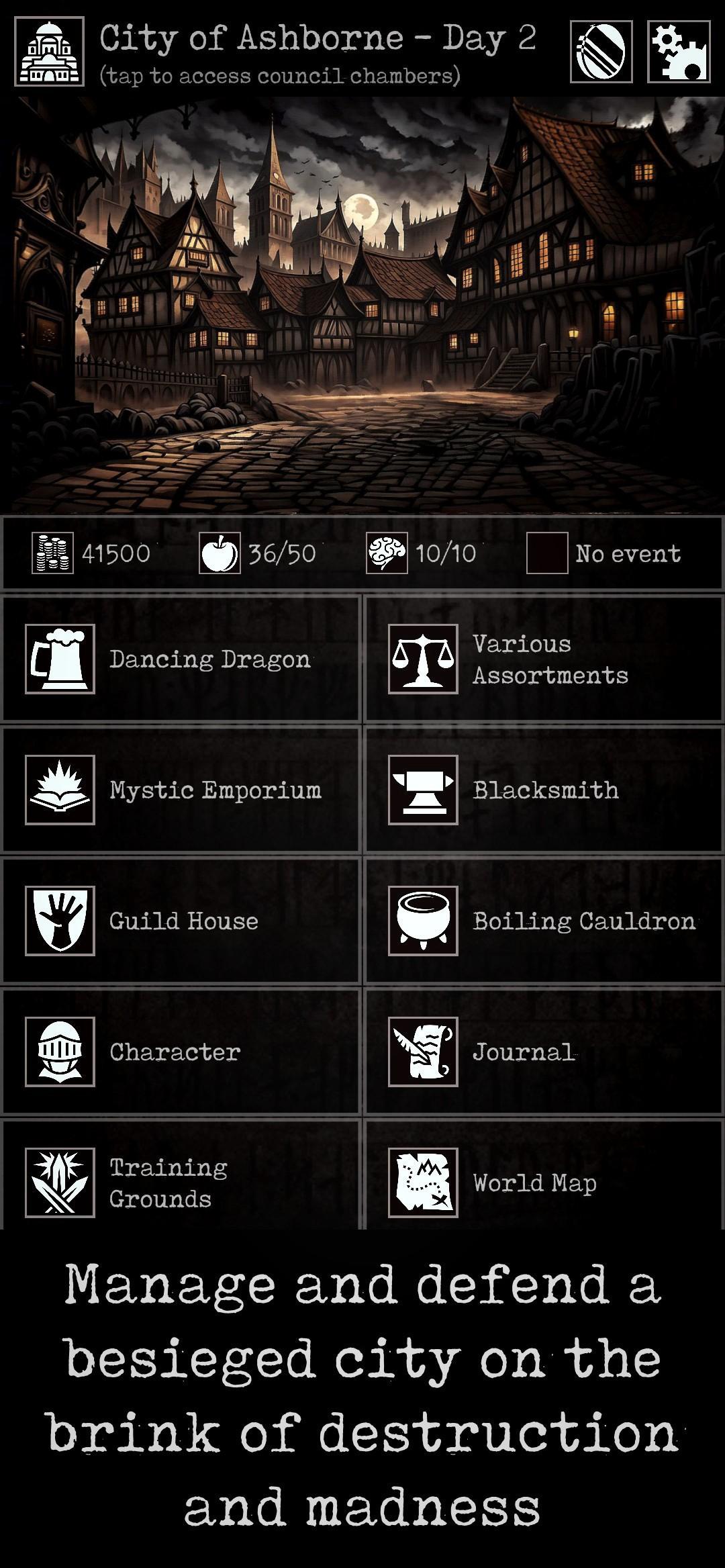The width and height of the screenshot is (725, 1568).
Task: Tap the striped shield icon
Action: (601, 52)
